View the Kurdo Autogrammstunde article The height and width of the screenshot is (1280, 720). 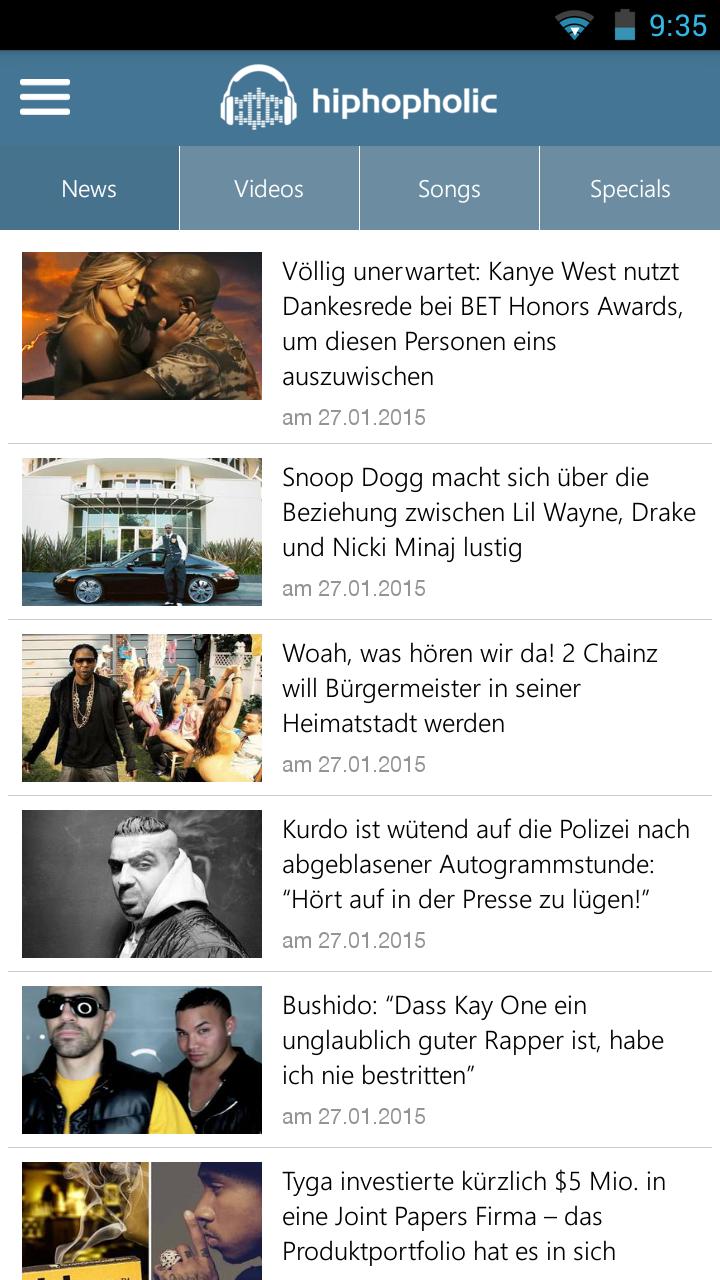[x=485, y=865]
